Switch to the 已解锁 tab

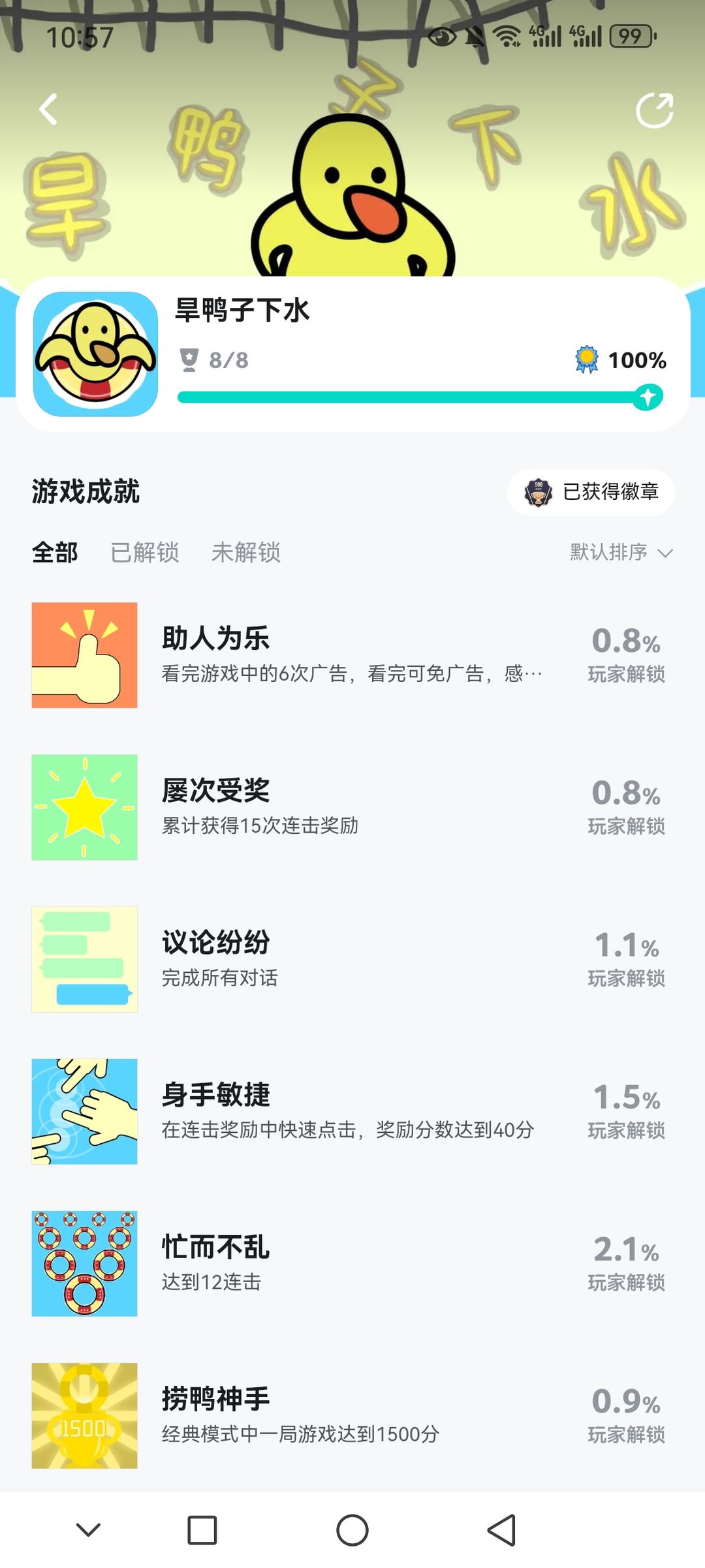(x=144, y=553)
